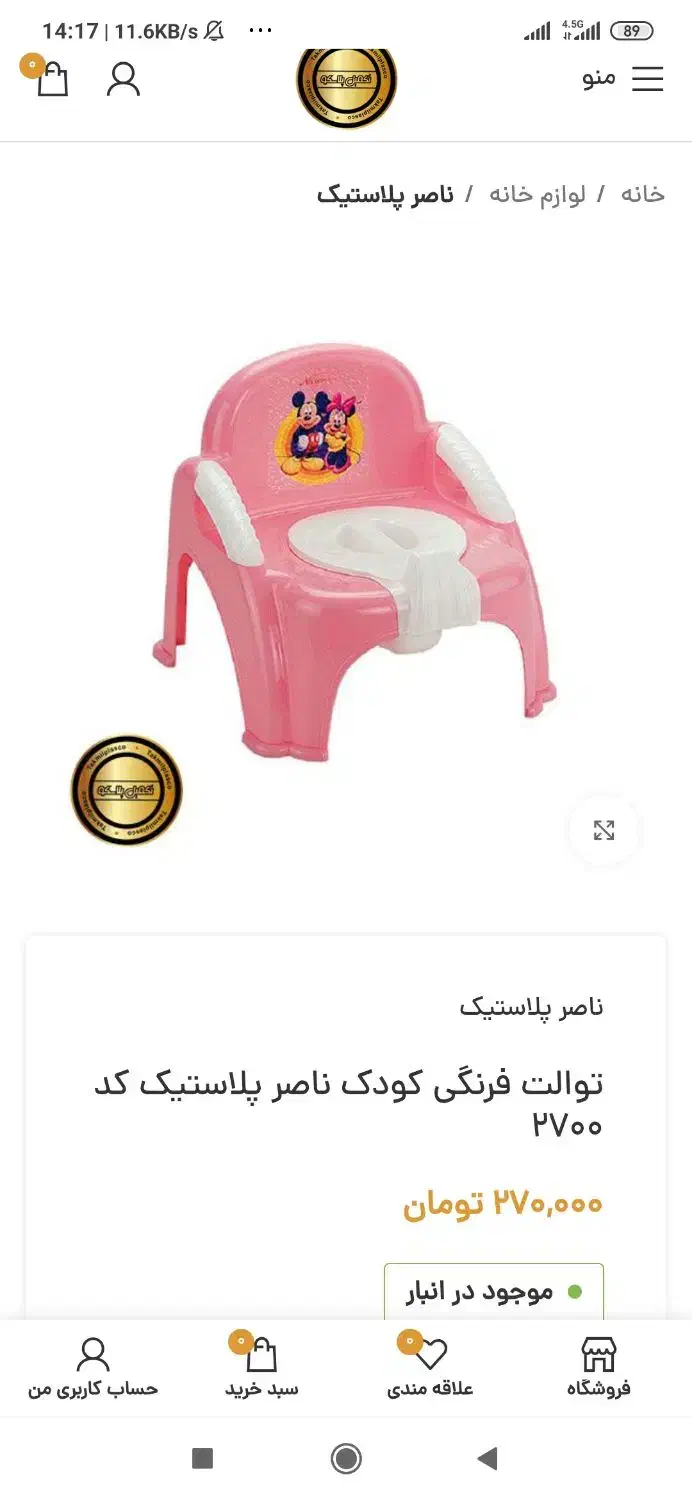This screenshot has height=1500, width=692.
Task: Tap the system back button
Action: [x=488, y=1459]
